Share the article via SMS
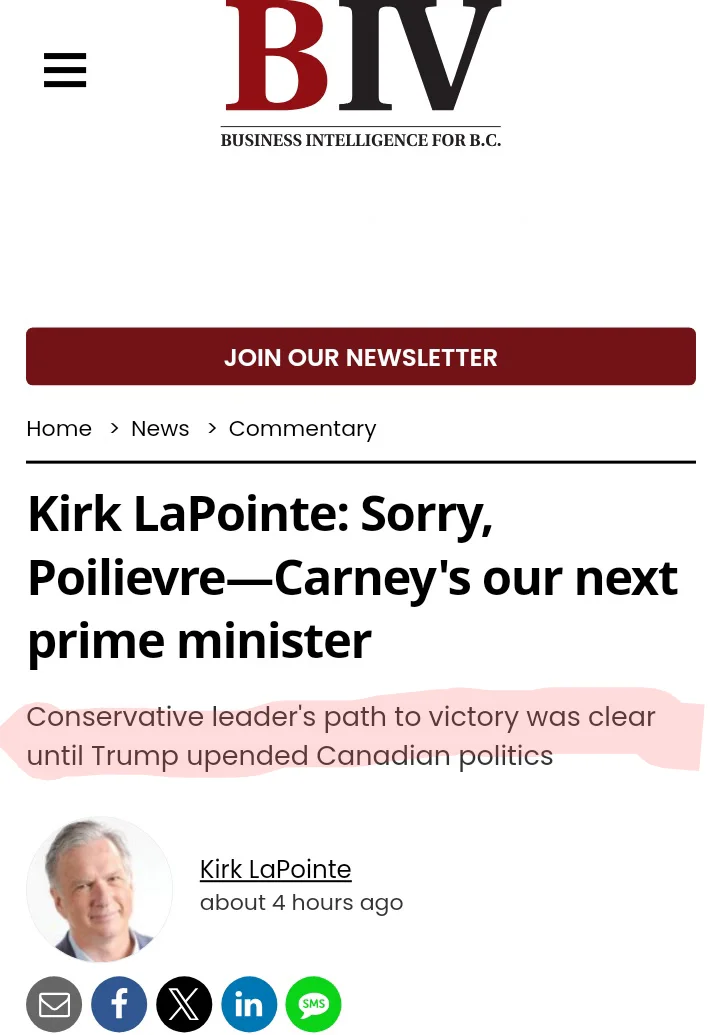Image resolution: width=720 pixels, height=1035 pixels. [313, 1004]
